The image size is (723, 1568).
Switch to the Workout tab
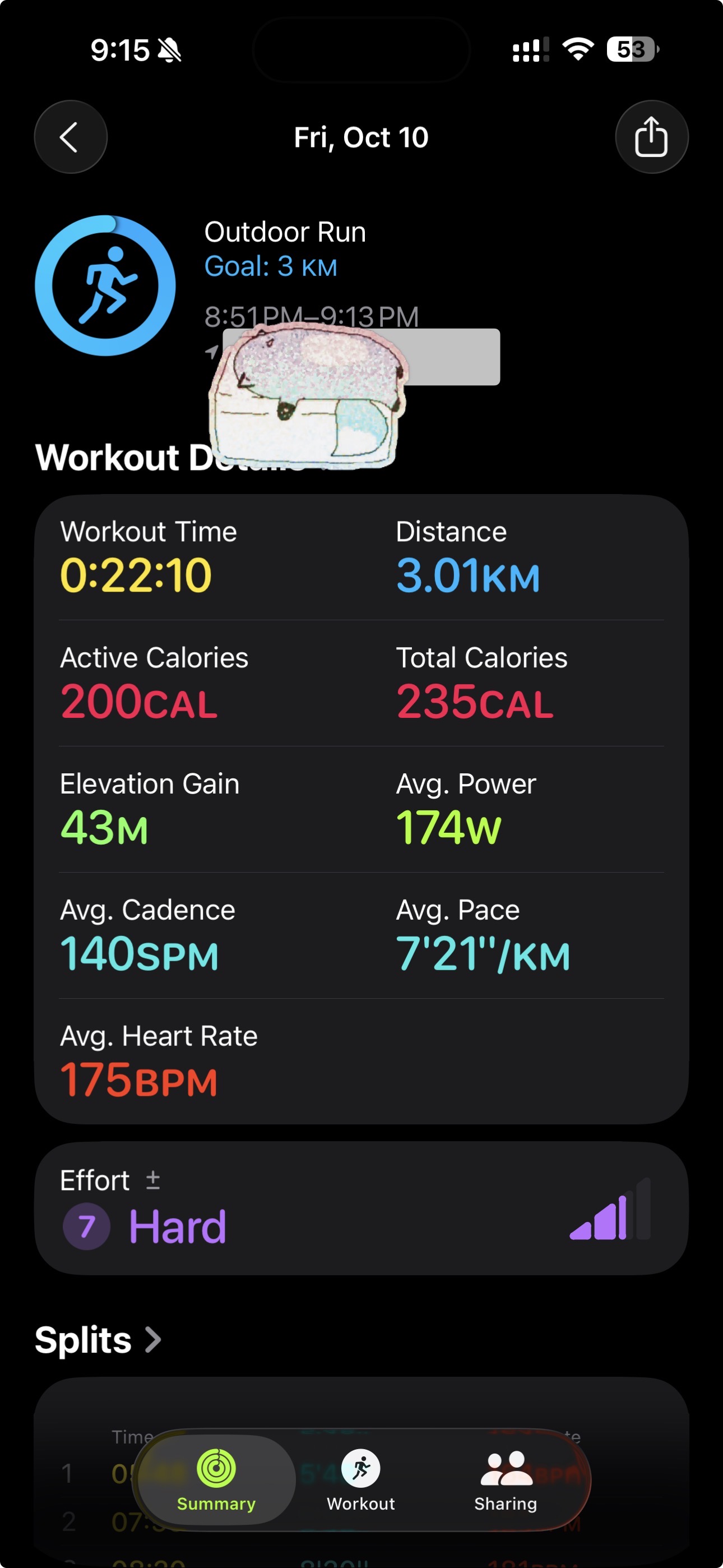pos(361,1481)
